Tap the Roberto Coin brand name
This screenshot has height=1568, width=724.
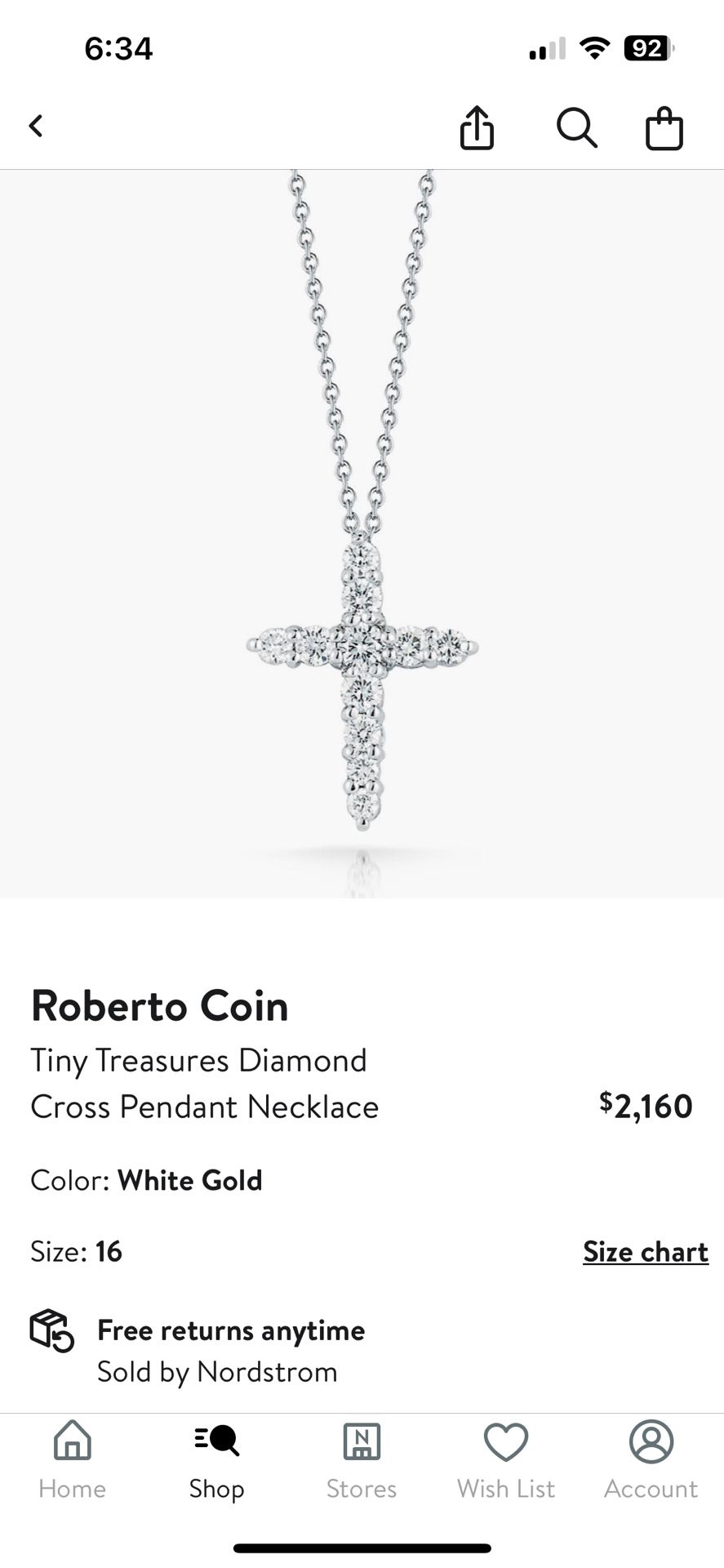point(159,1006)
